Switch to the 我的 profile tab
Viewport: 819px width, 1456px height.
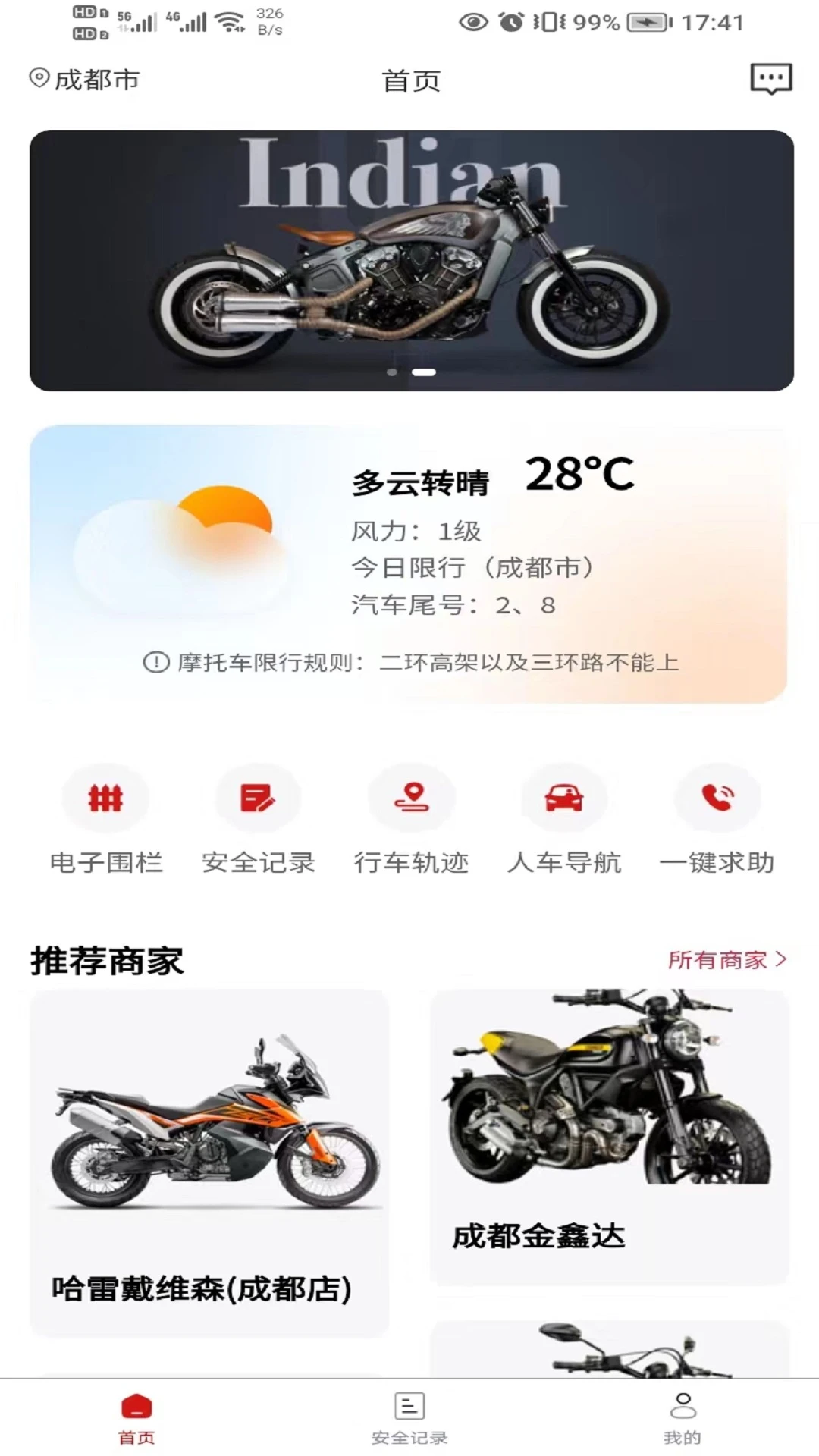click(x=683, y=1420)
